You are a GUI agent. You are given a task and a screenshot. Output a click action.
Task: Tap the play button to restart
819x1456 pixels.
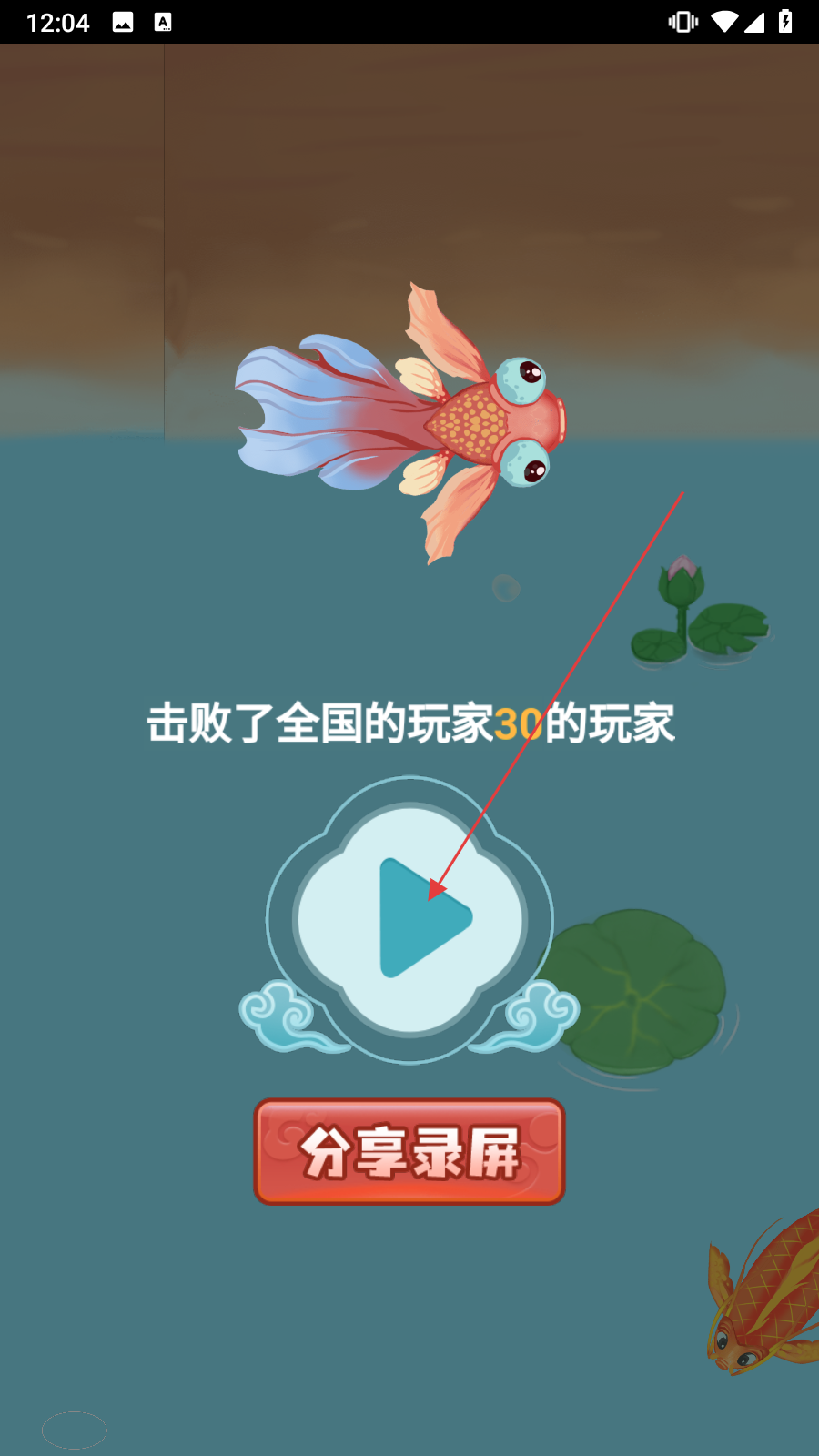point(411,918)
